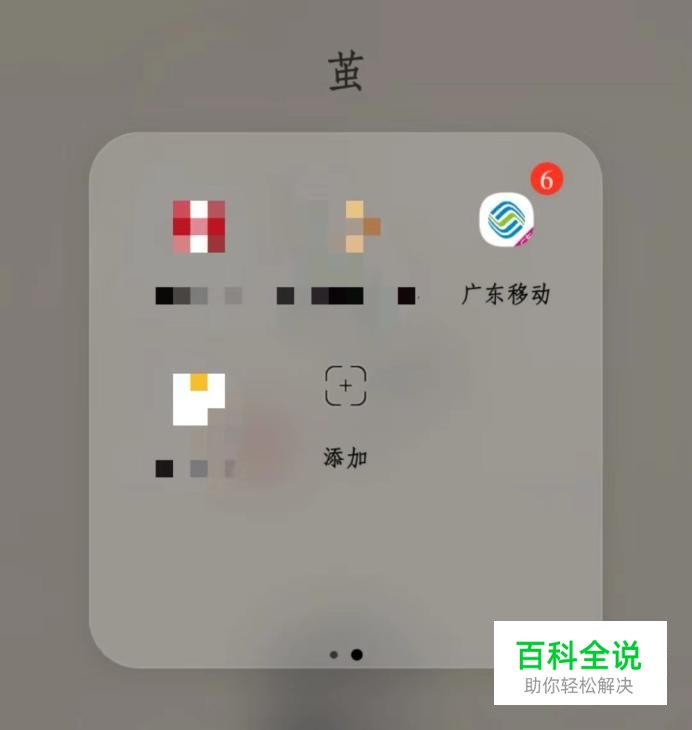Open the 广东移动 app
The width and height of the screenshot is (692, 730).
[x=508, y=222]
